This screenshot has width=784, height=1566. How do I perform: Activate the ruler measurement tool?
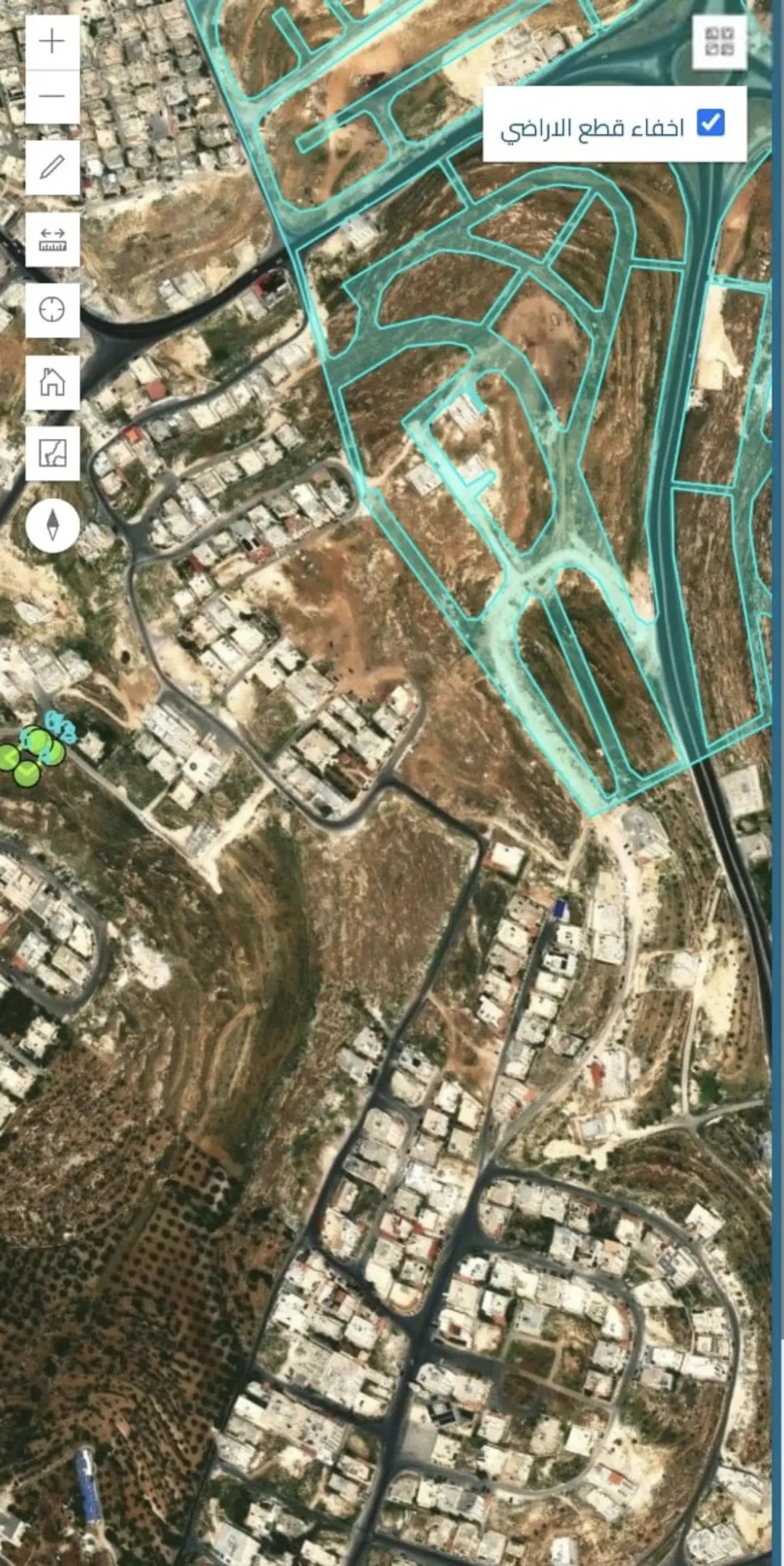tap(52, 239)
